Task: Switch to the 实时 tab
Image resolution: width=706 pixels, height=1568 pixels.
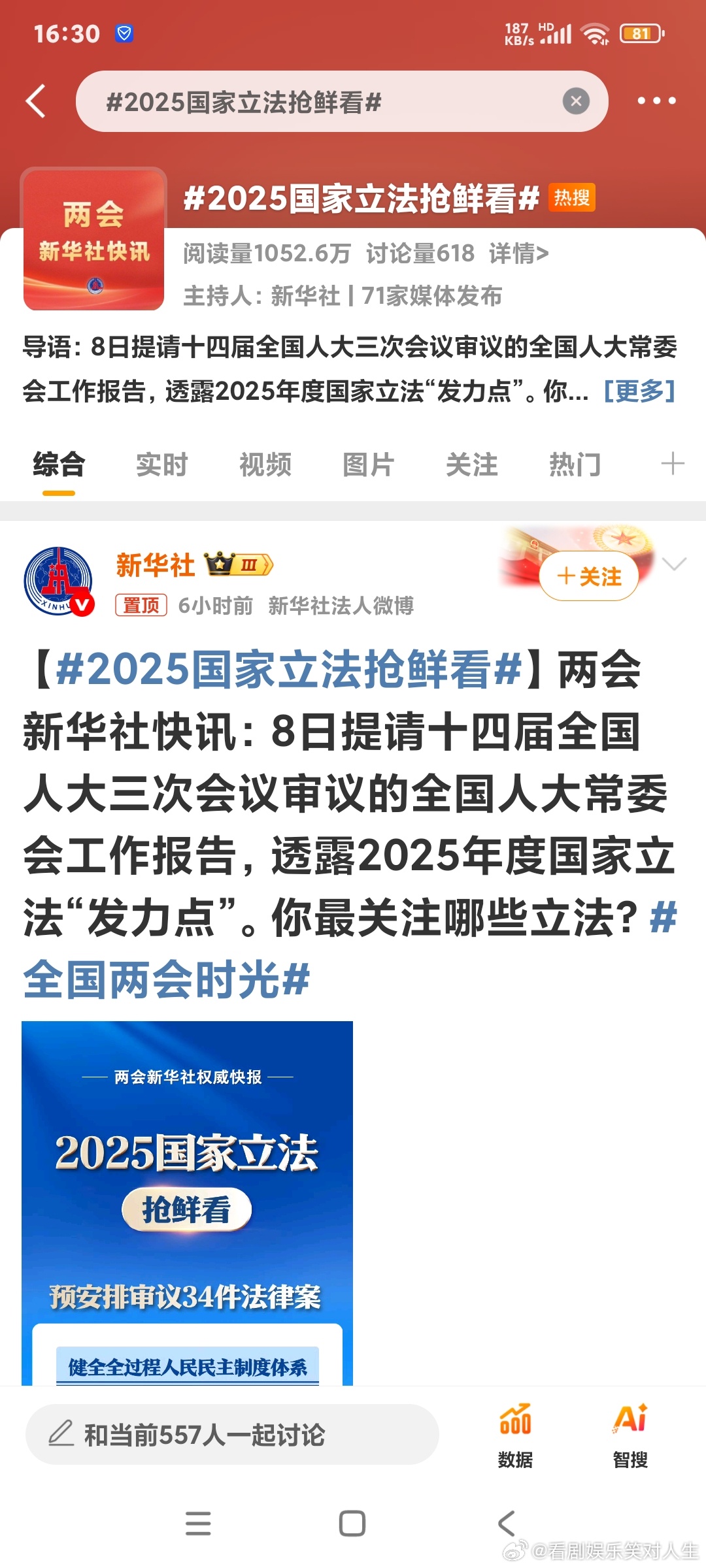Action: [x=161, y=465]
